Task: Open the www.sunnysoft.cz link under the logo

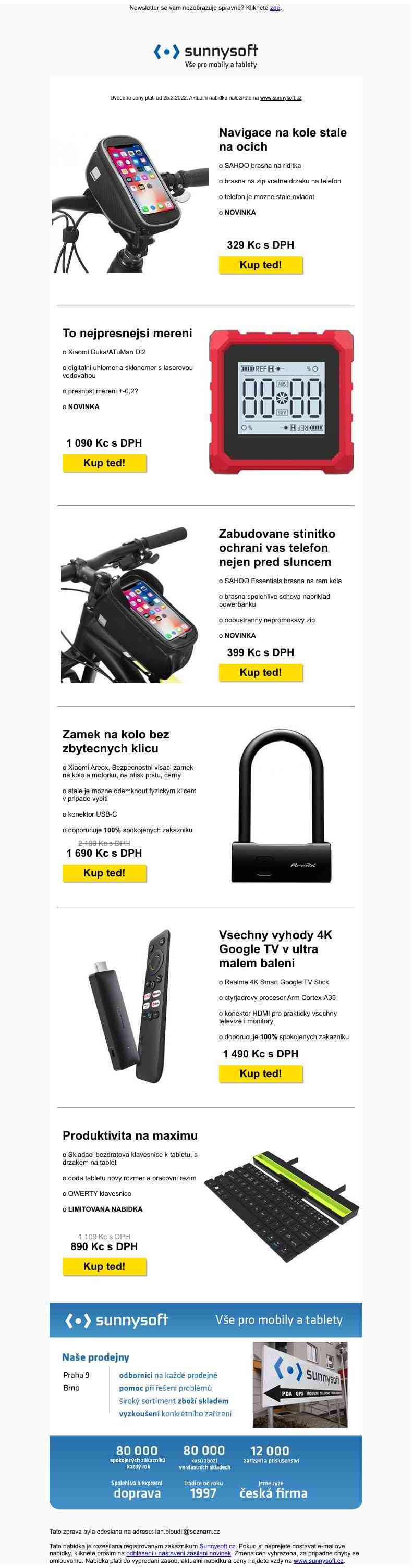Action: 280,98
